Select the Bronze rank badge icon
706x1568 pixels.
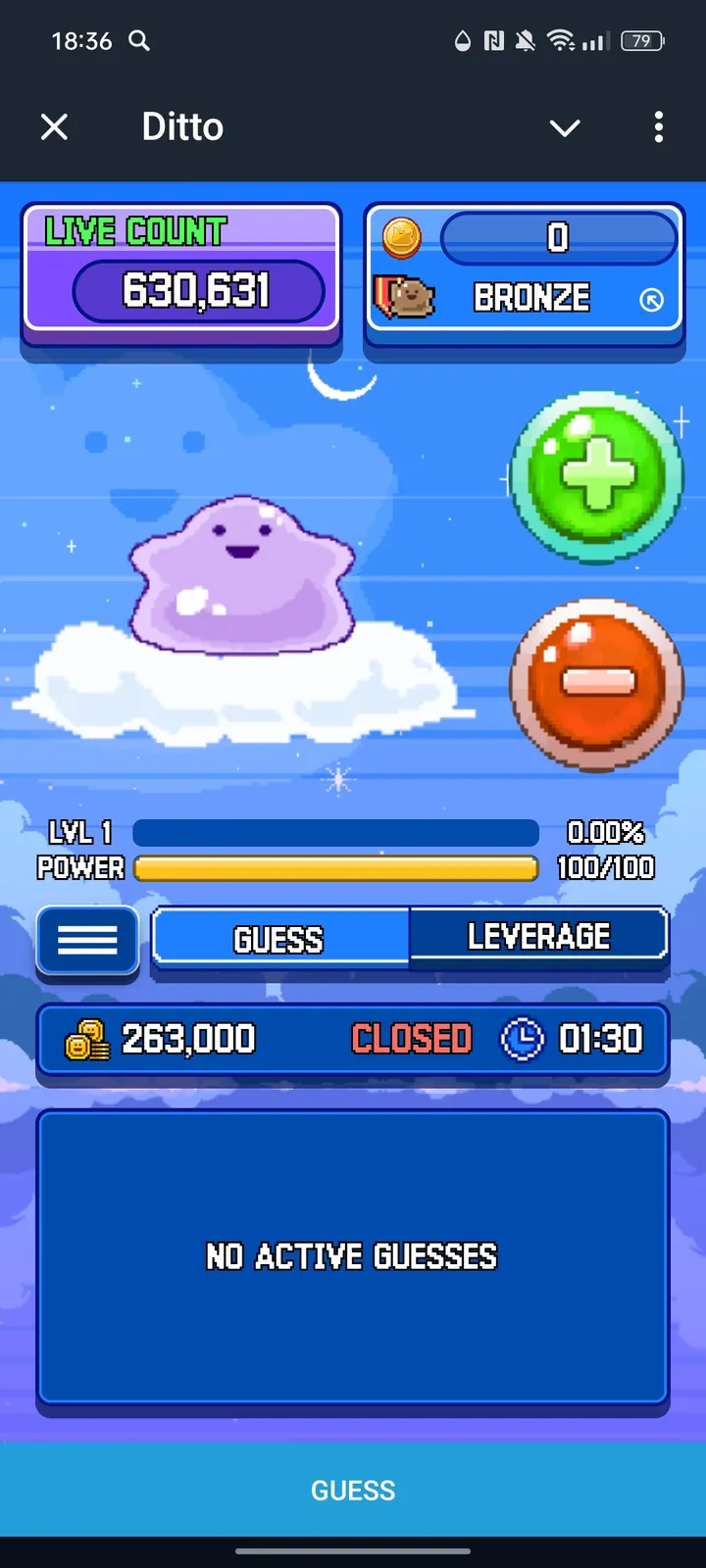click(x=413, y=297)
